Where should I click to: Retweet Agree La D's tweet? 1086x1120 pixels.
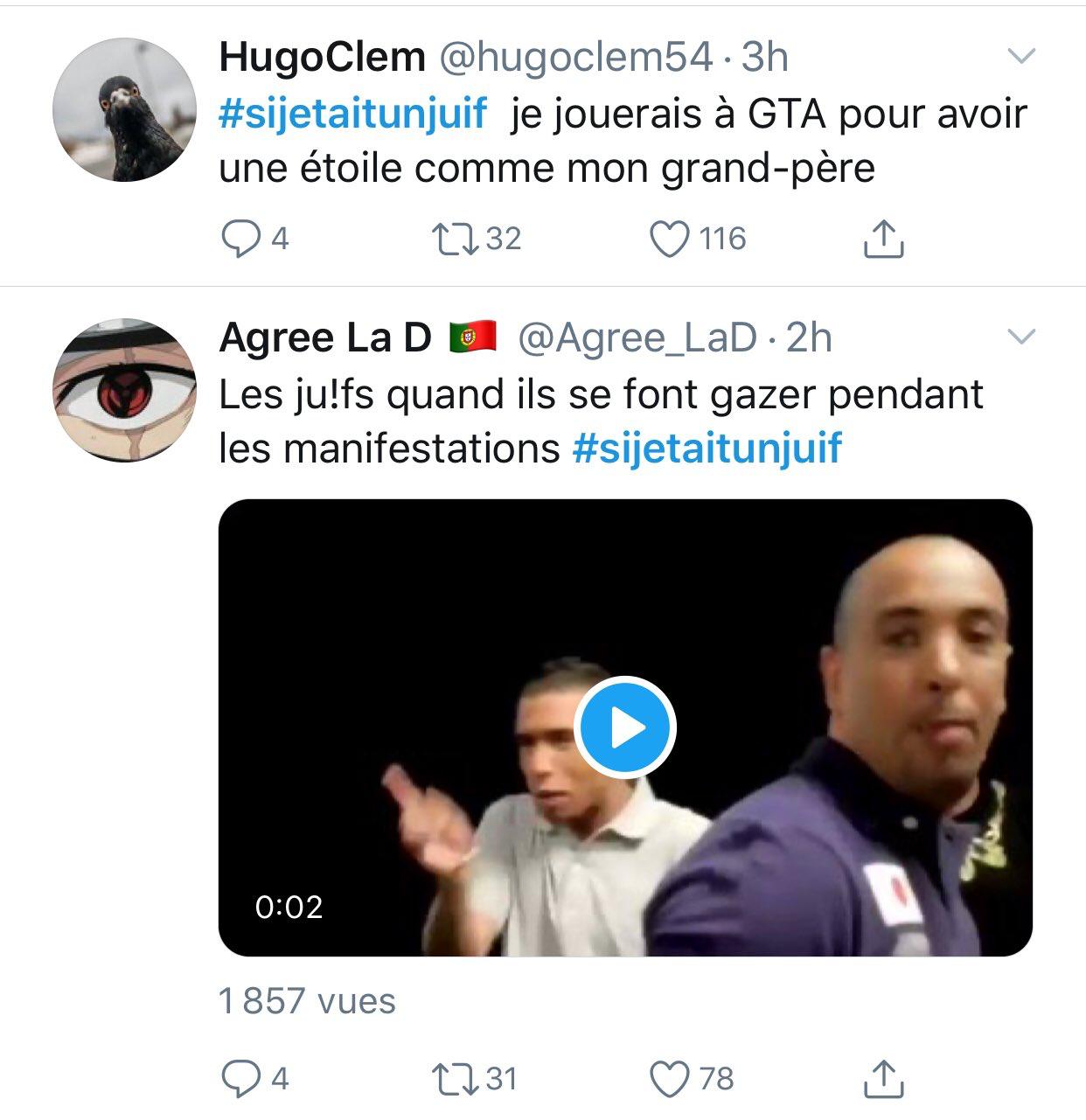pos(455,1079)
